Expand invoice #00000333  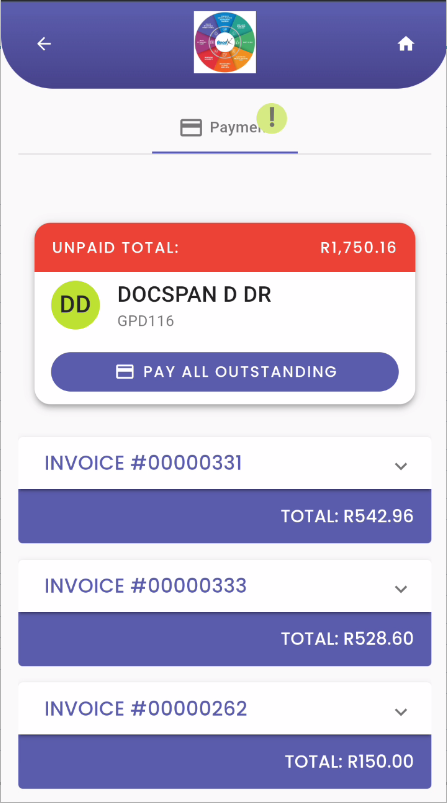(225, 586)
